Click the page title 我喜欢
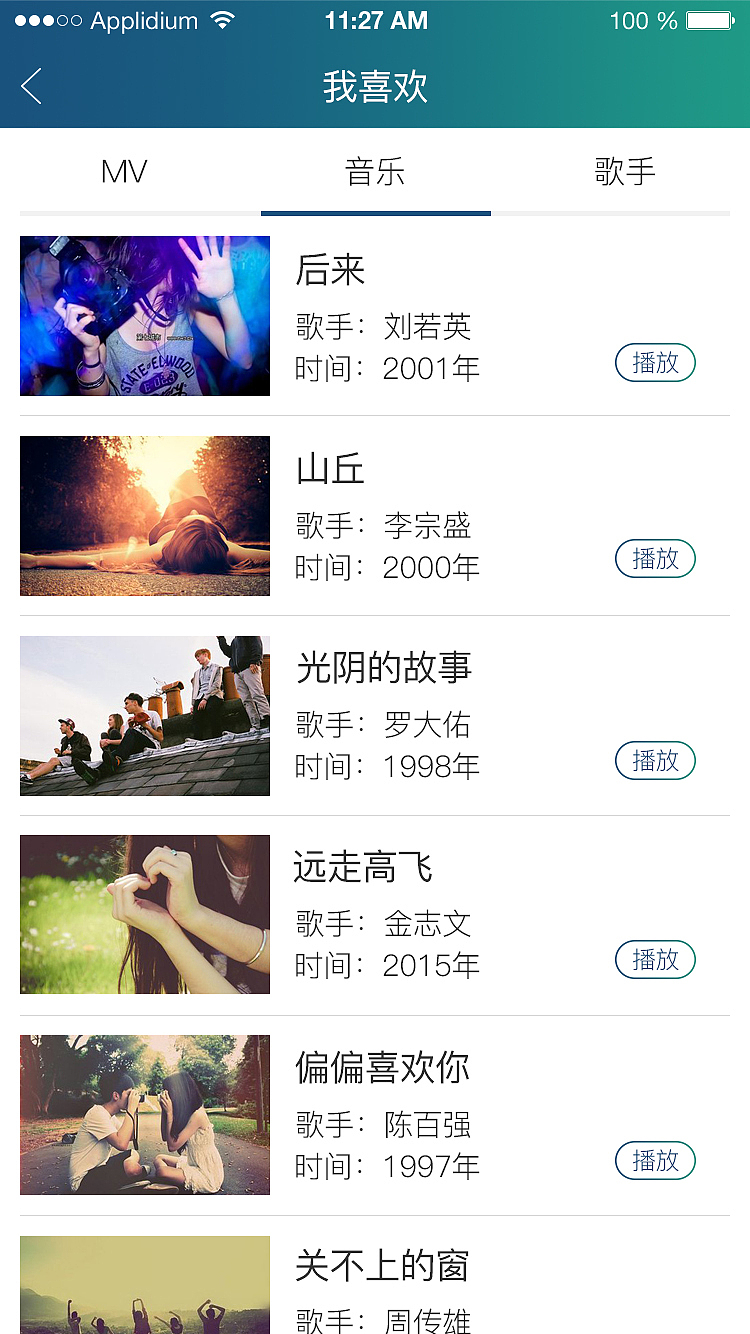This screenshot has width=750, height=1334. pyautogui.click(x=375, y=87)
